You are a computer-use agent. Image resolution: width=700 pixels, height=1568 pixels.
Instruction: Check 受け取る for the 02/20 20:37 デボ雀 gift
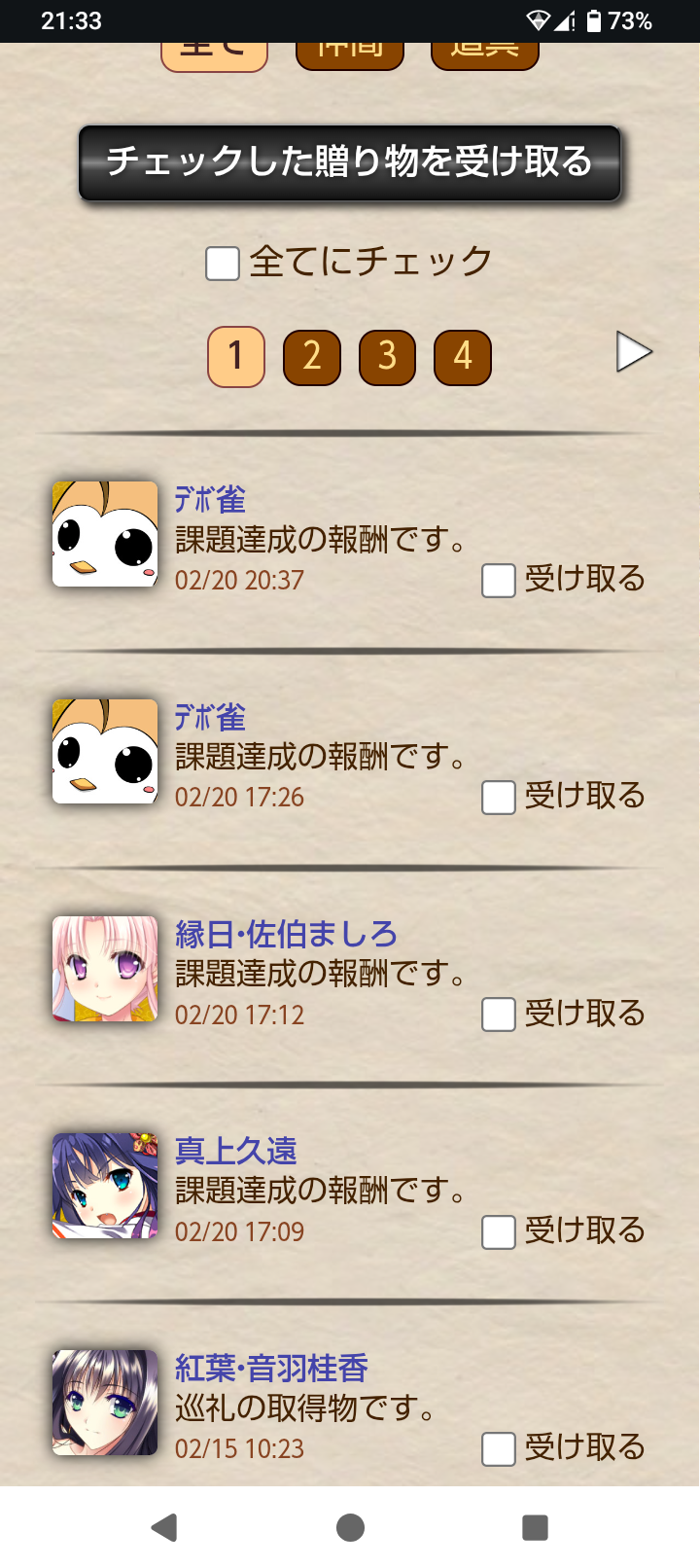(x=499, y=581)
